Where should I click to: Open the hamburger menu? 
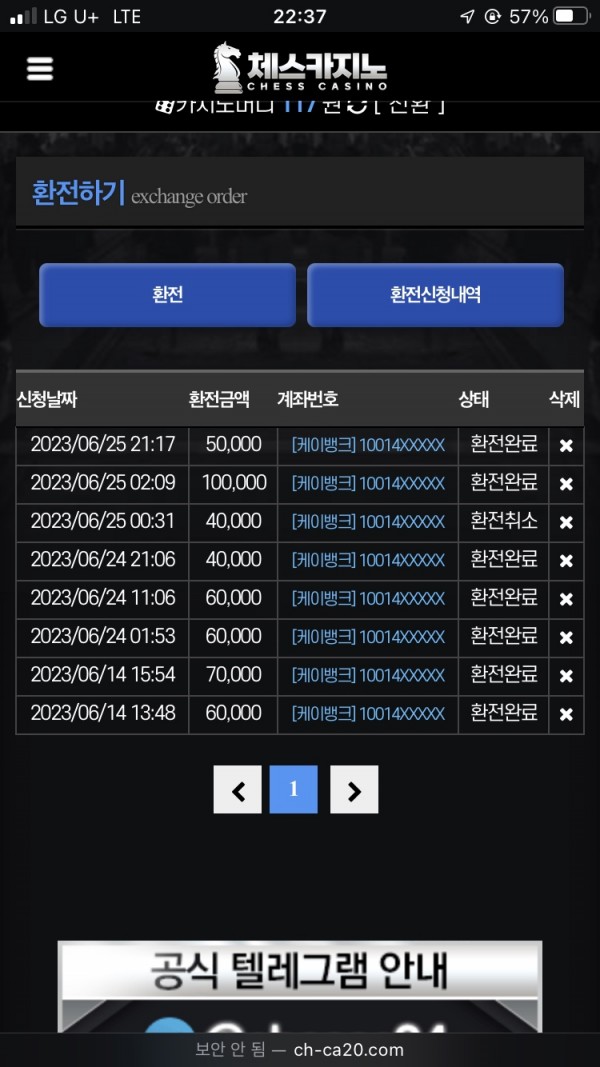tap(40, 68)
